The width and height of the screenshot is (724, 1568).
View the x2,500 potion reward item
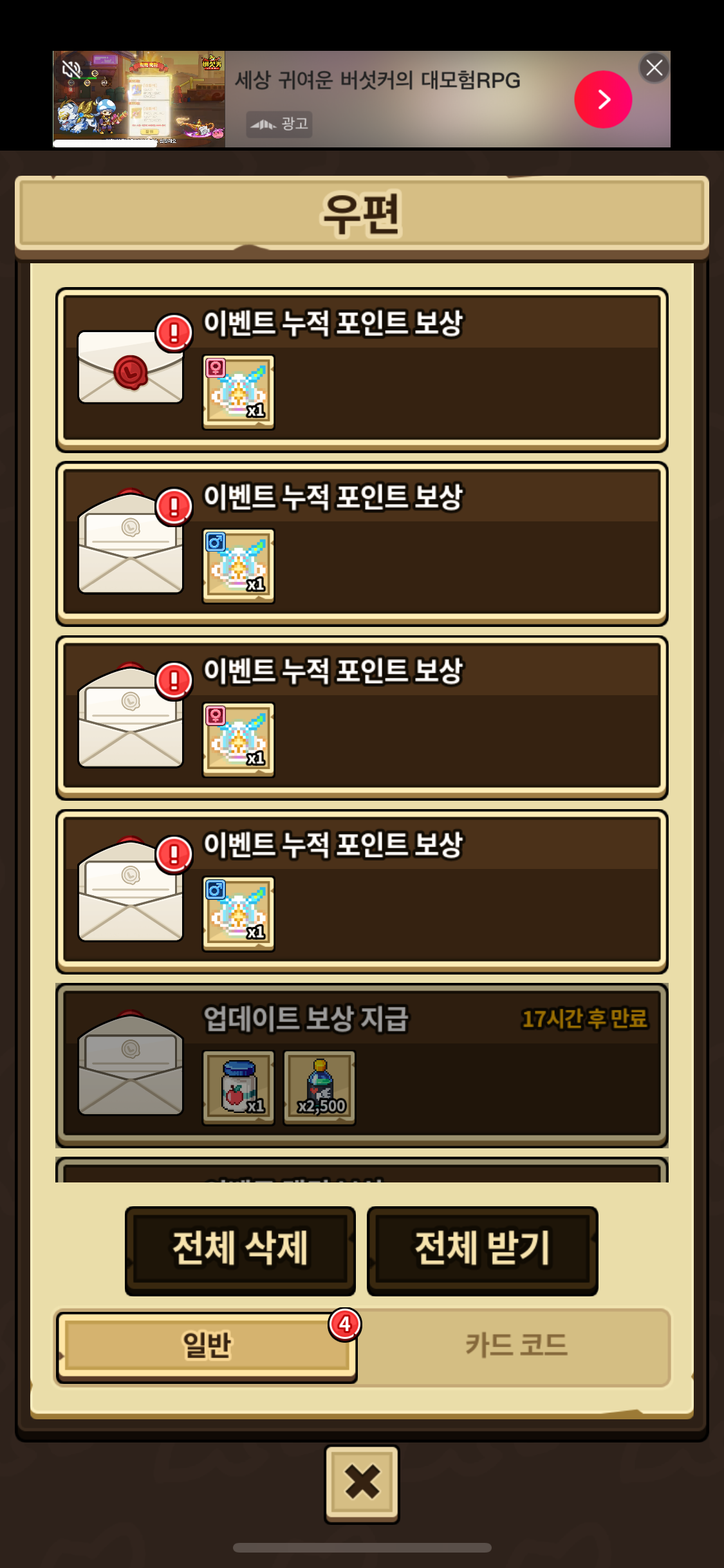pos(320,1087)
